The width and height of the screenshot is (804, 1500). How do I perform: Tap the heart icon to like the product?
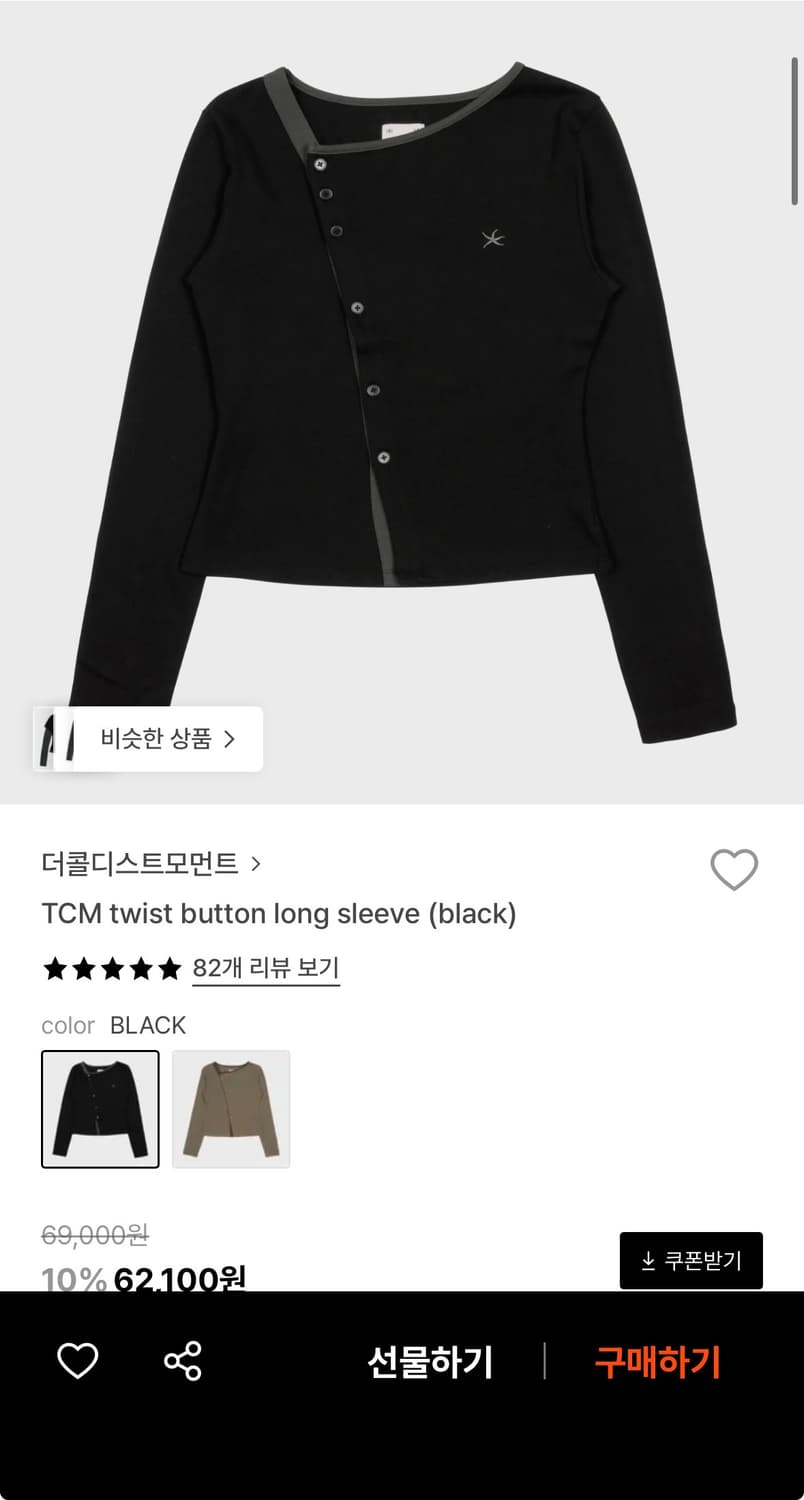coord(735,869)
